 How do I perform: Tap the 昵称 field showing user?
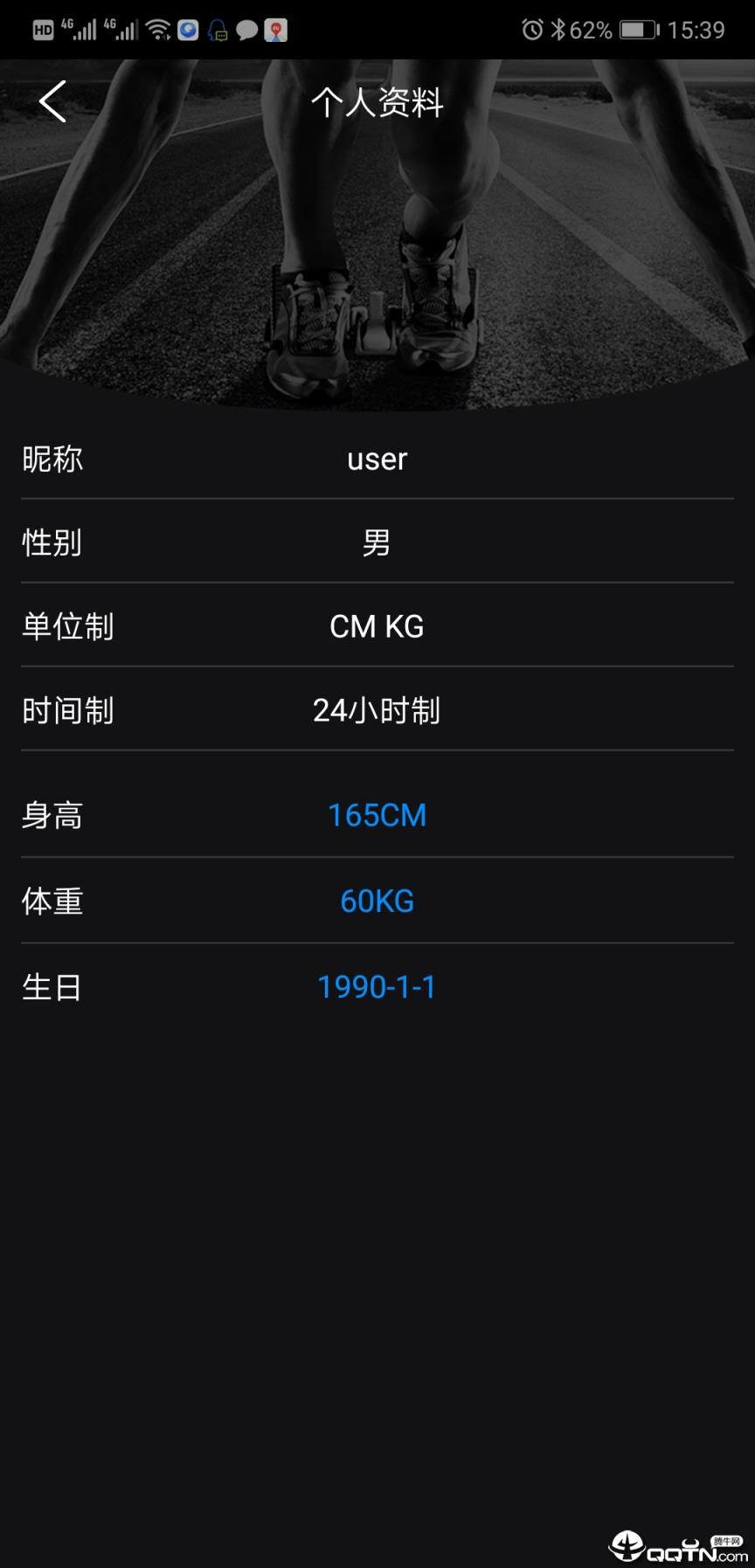tap(377, 459)
